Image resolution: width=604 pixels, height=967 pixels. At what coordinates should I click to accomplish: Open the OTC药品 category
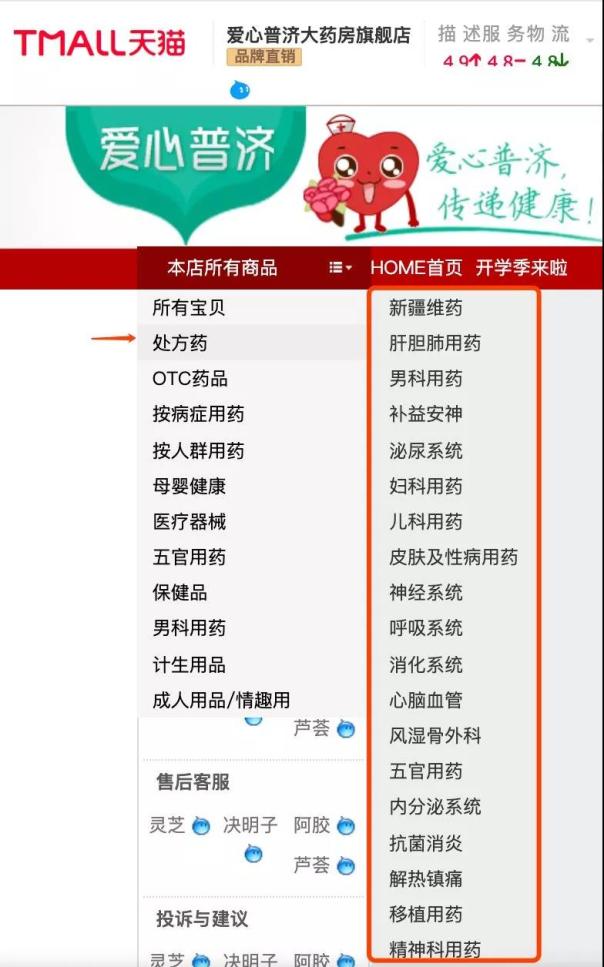190,379
